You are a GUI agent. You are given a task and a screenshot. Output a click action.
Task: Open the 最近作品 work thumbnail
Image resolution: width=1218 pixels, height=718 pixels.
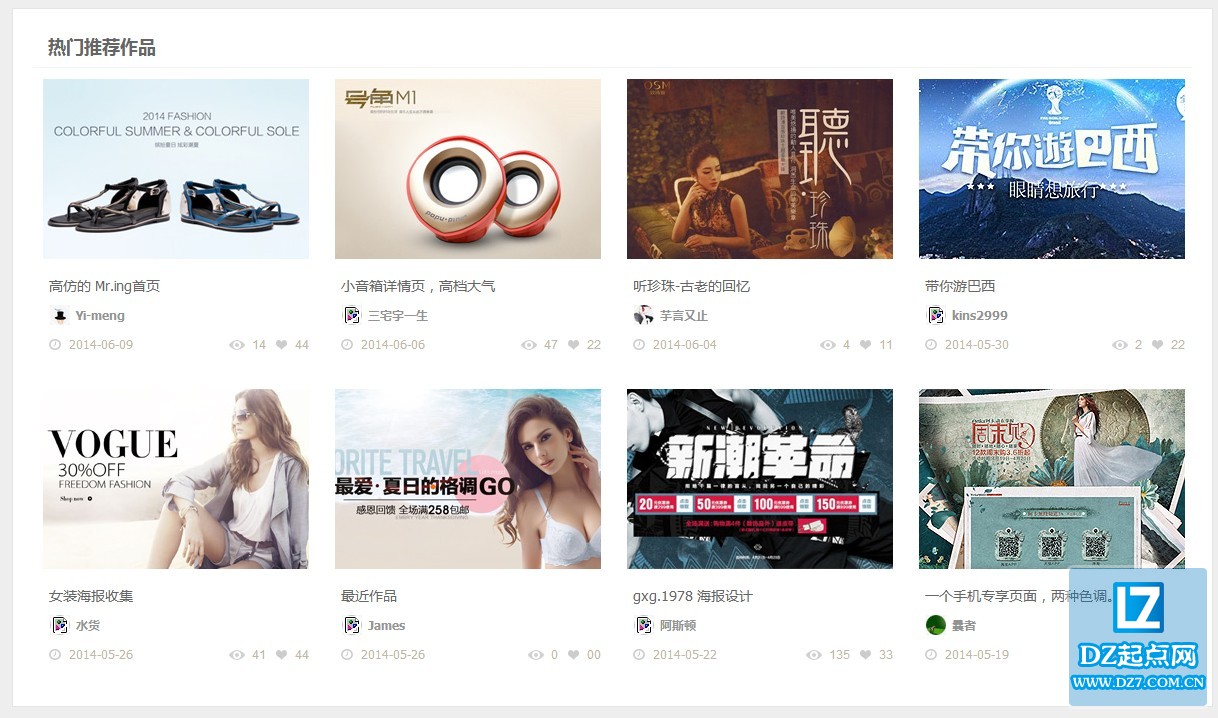(468, 479)
